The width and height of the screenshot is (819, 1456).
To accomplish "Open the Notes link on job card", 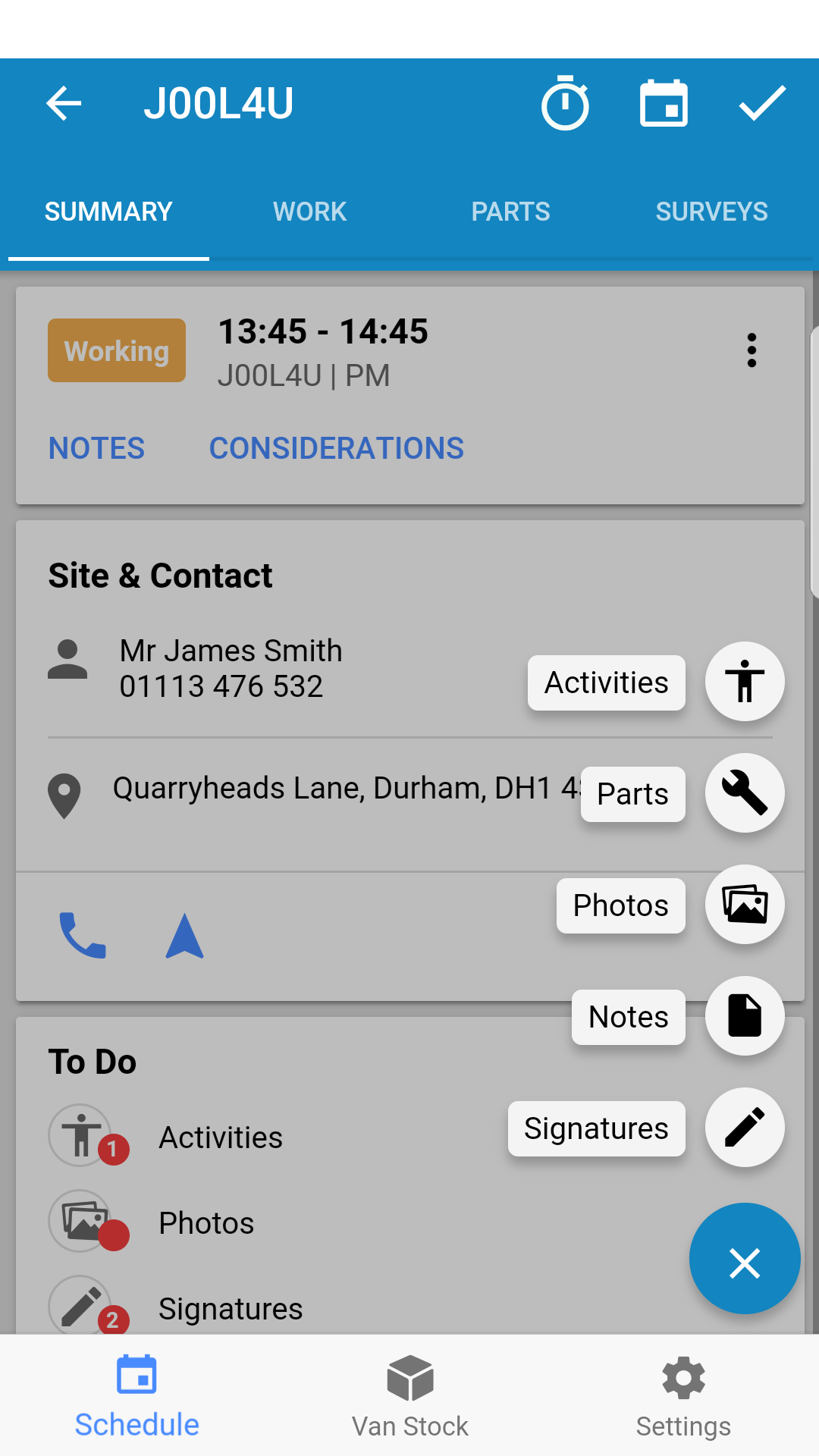I will tap(96, 448).
